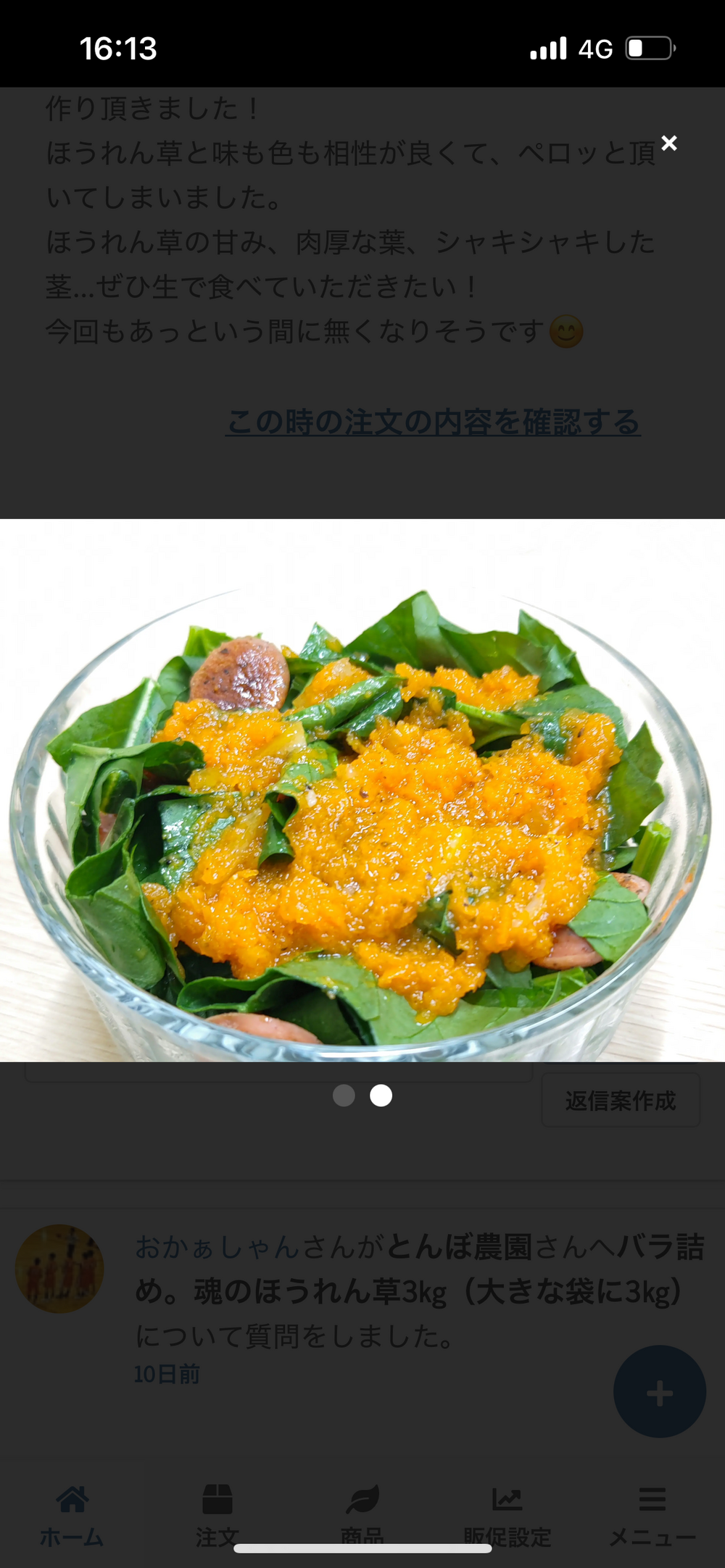Screen dimensions: 725x1568
Task: Jump to the first photo dot
Action: tap(344, 1096)
